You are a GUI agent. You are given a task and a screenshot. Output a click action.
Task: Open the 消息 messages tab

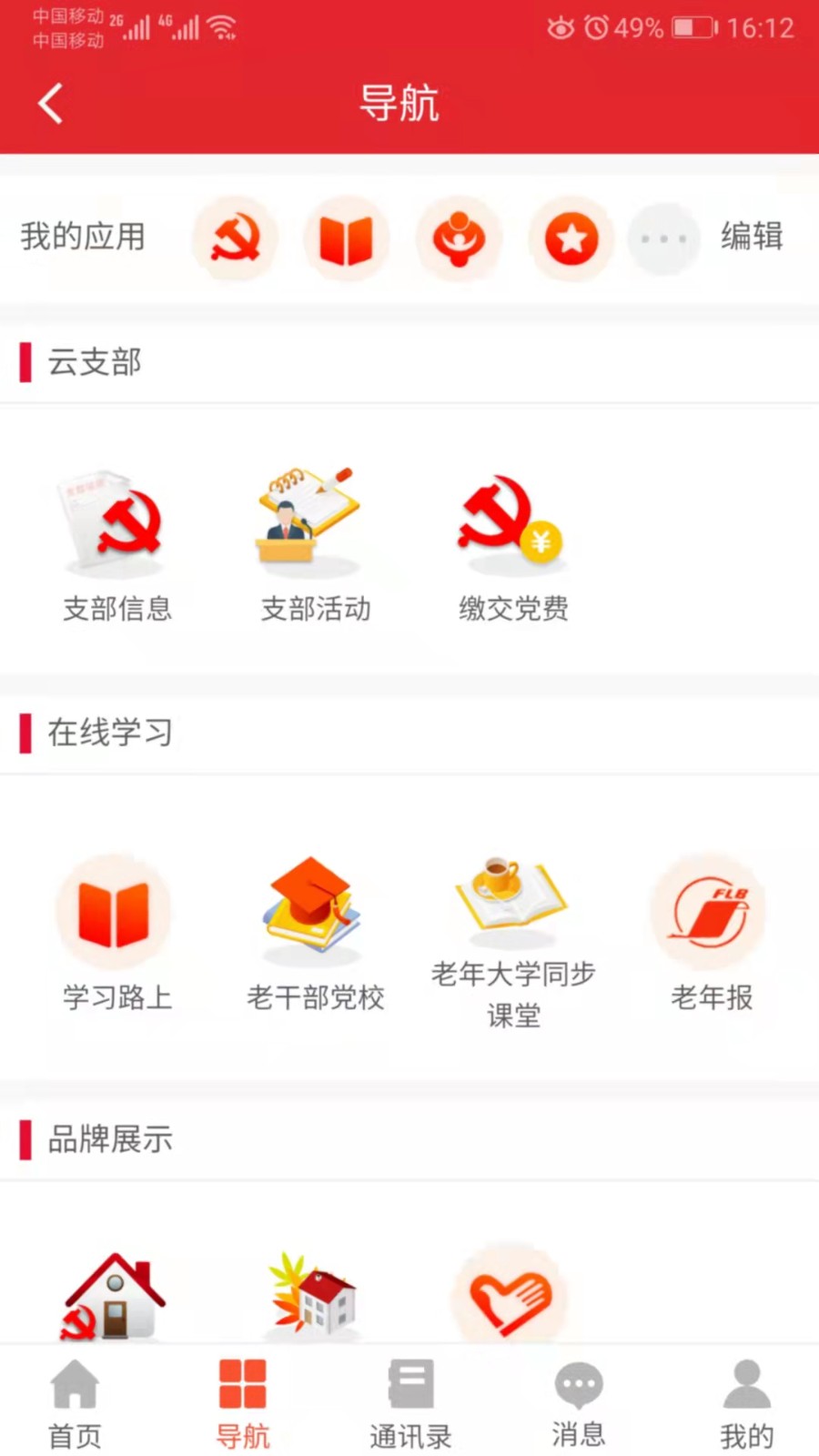(x=578, y=1401)
